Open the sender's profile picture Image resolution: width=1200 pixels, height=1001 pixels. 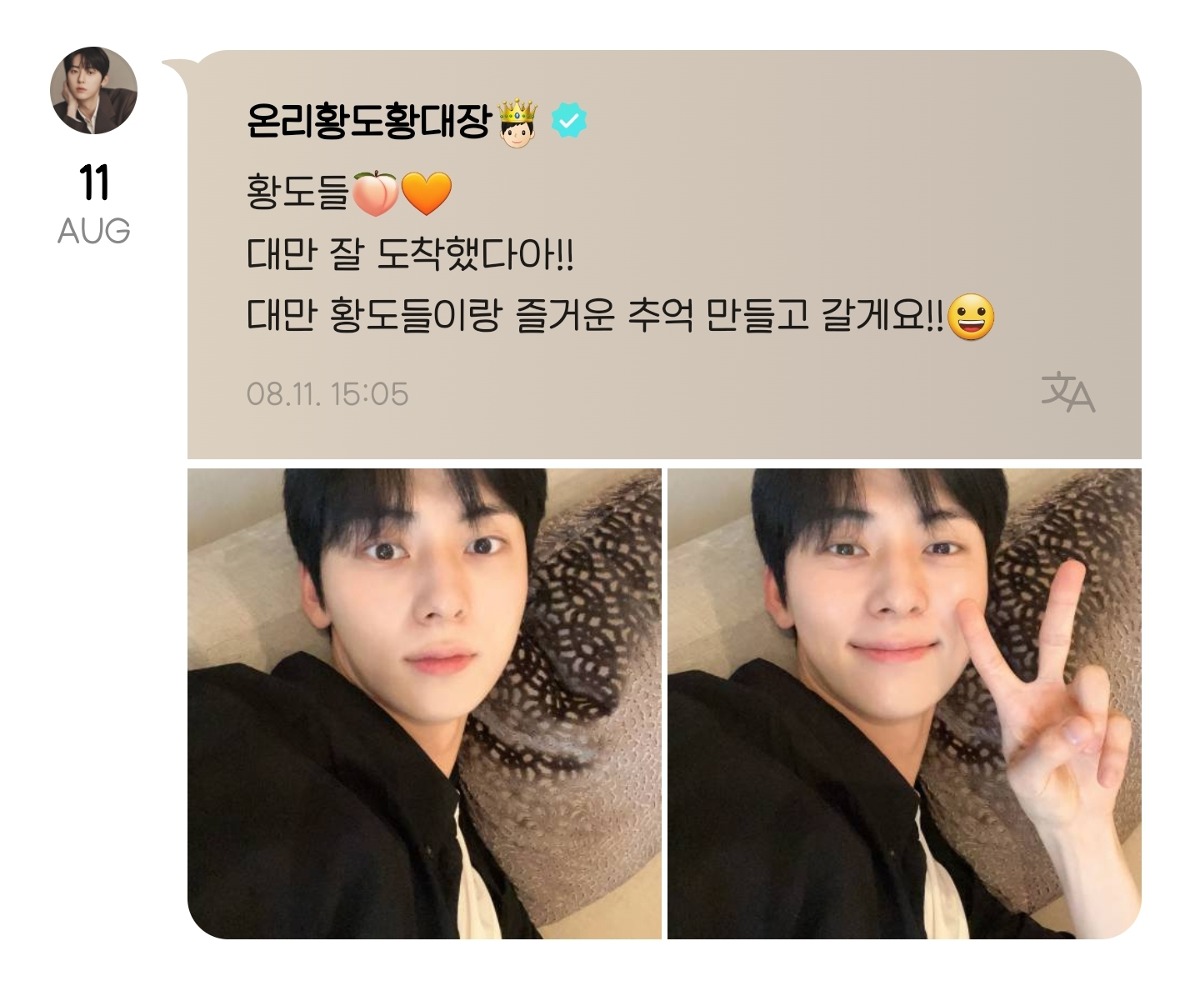pyautogui.click(x=93, y=91)
